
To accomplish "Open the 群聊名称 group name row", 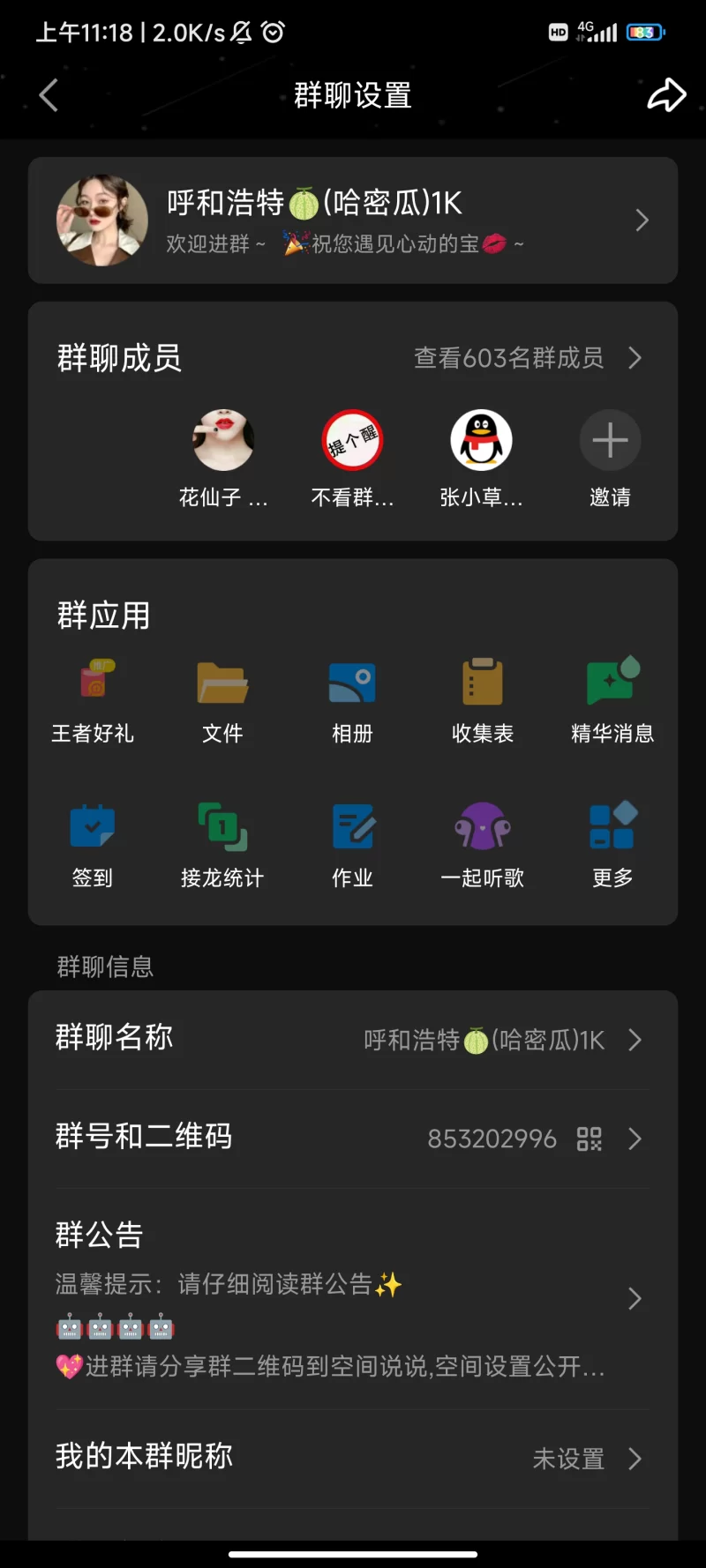I will tap(353, 1040).
